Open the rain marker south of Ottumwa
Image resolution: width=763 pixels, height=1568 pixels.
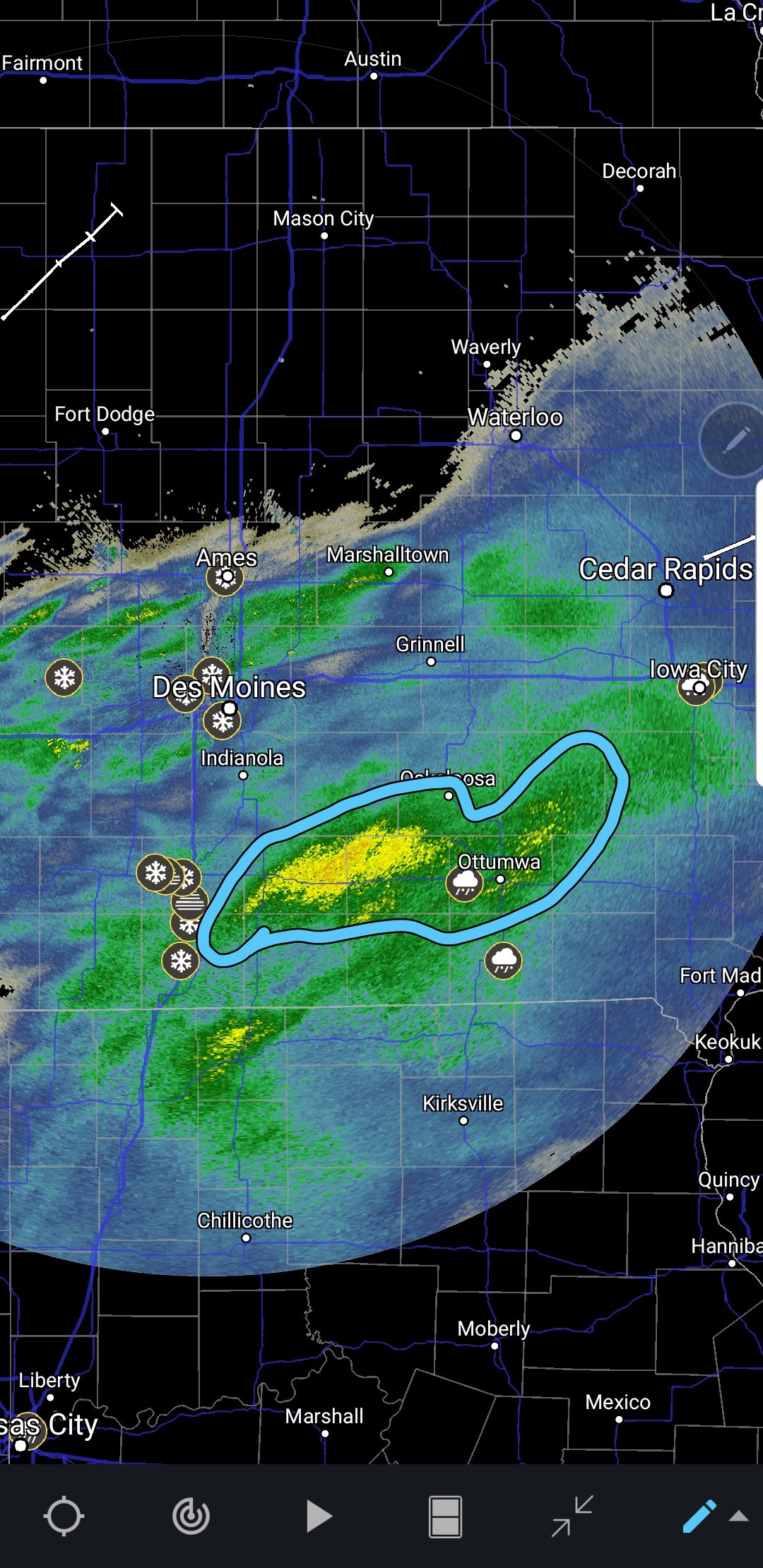[503, 961]
